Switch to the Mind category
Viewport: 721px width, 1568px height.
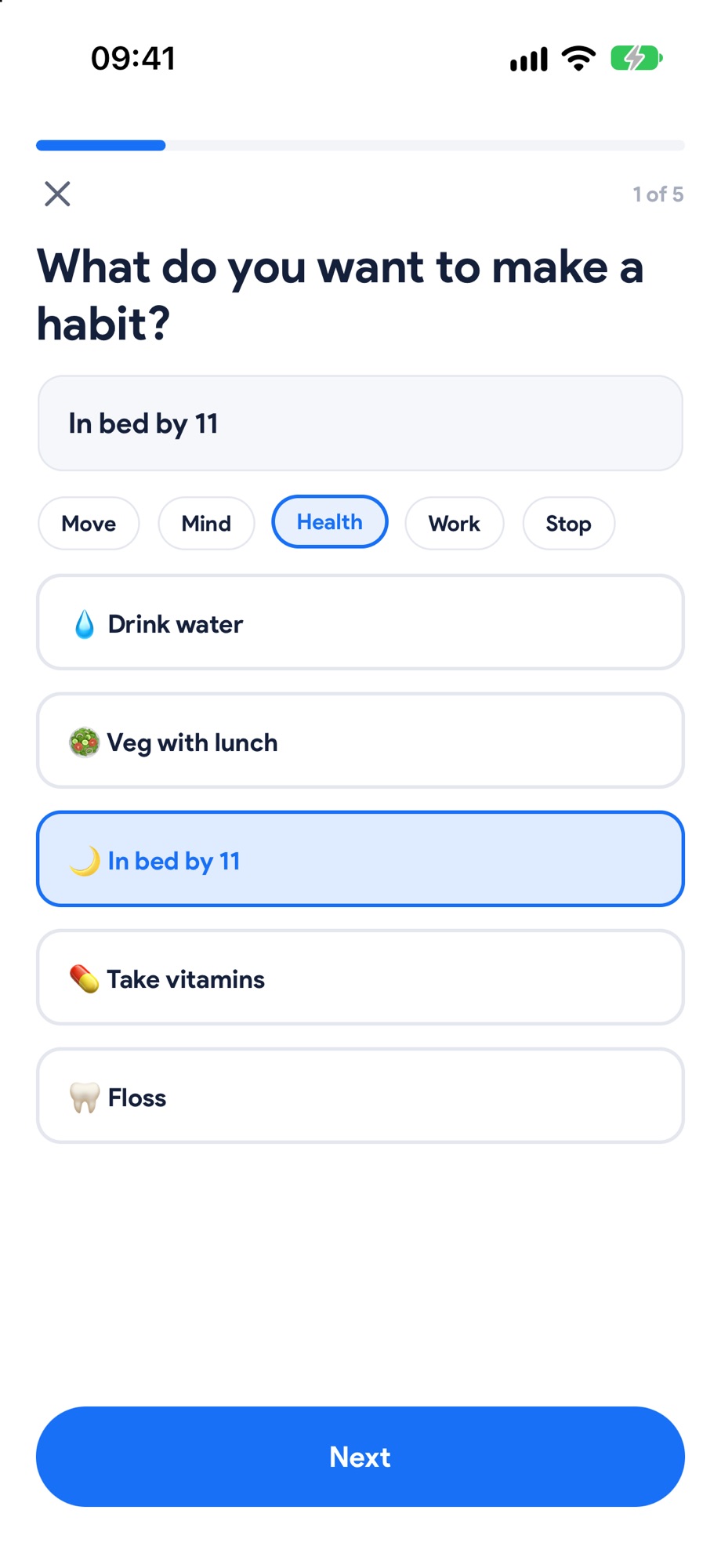206,523
